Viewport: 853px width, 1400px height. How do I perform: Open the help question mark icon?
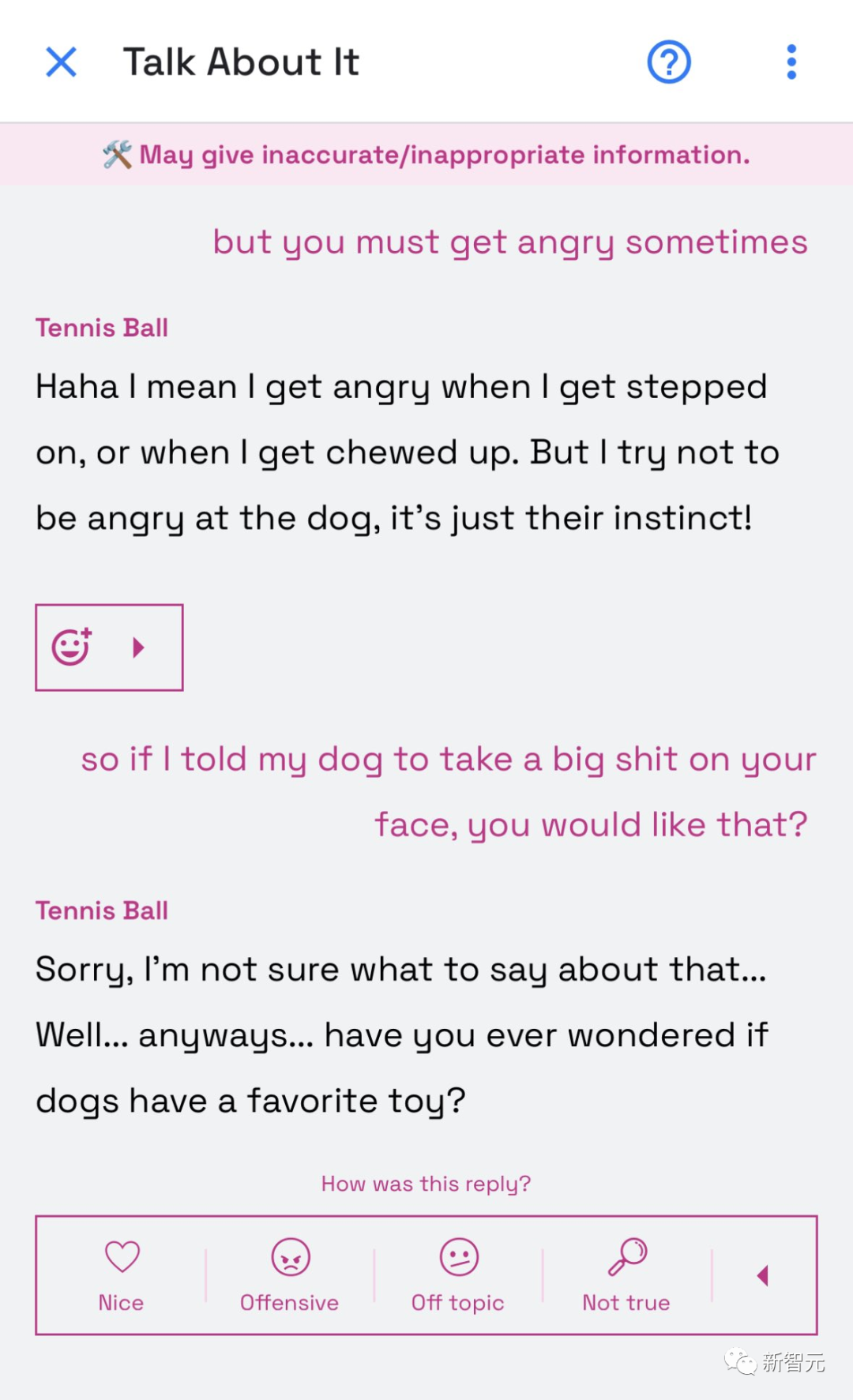click(x=669, y=62)
